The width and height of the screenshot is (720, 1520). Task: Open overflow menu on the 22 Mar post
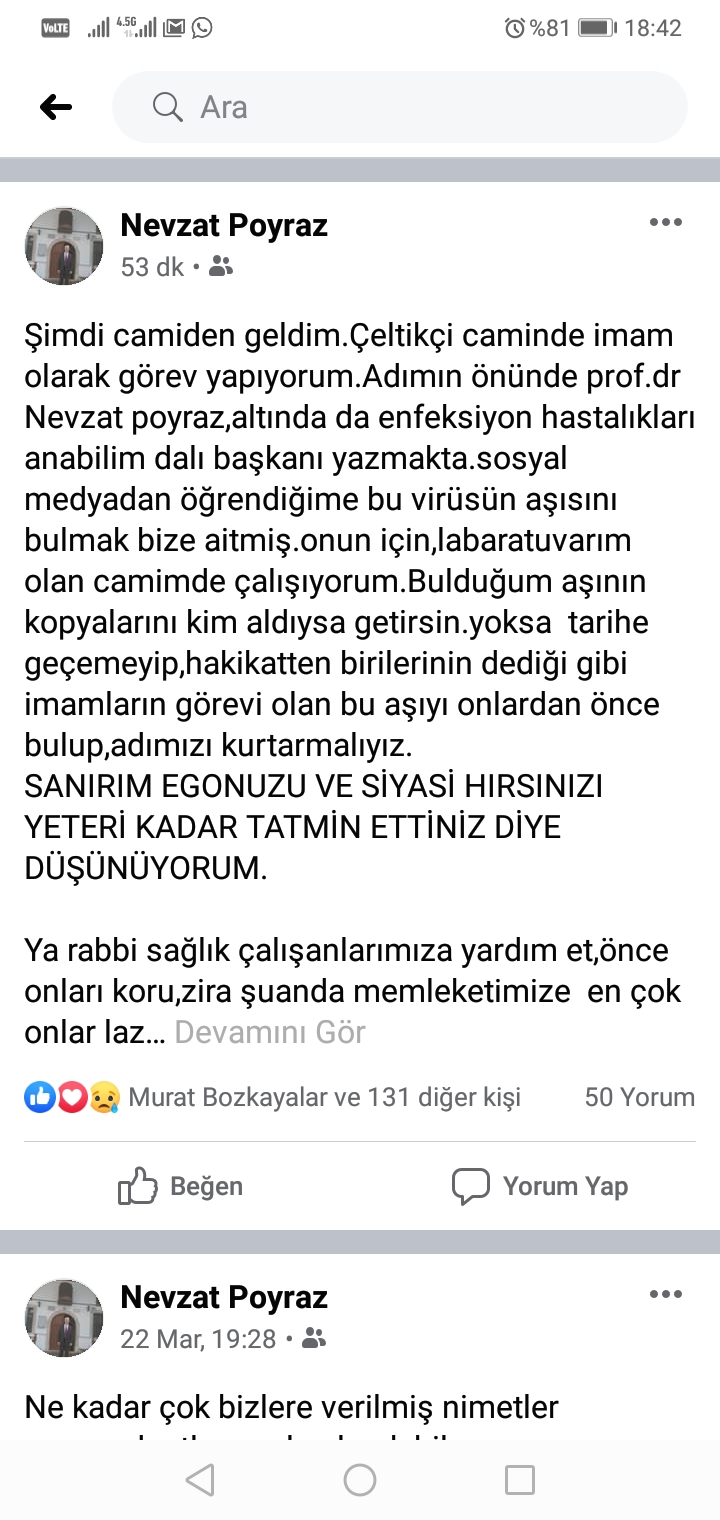pyautogui.click(x=666, y=1294)
